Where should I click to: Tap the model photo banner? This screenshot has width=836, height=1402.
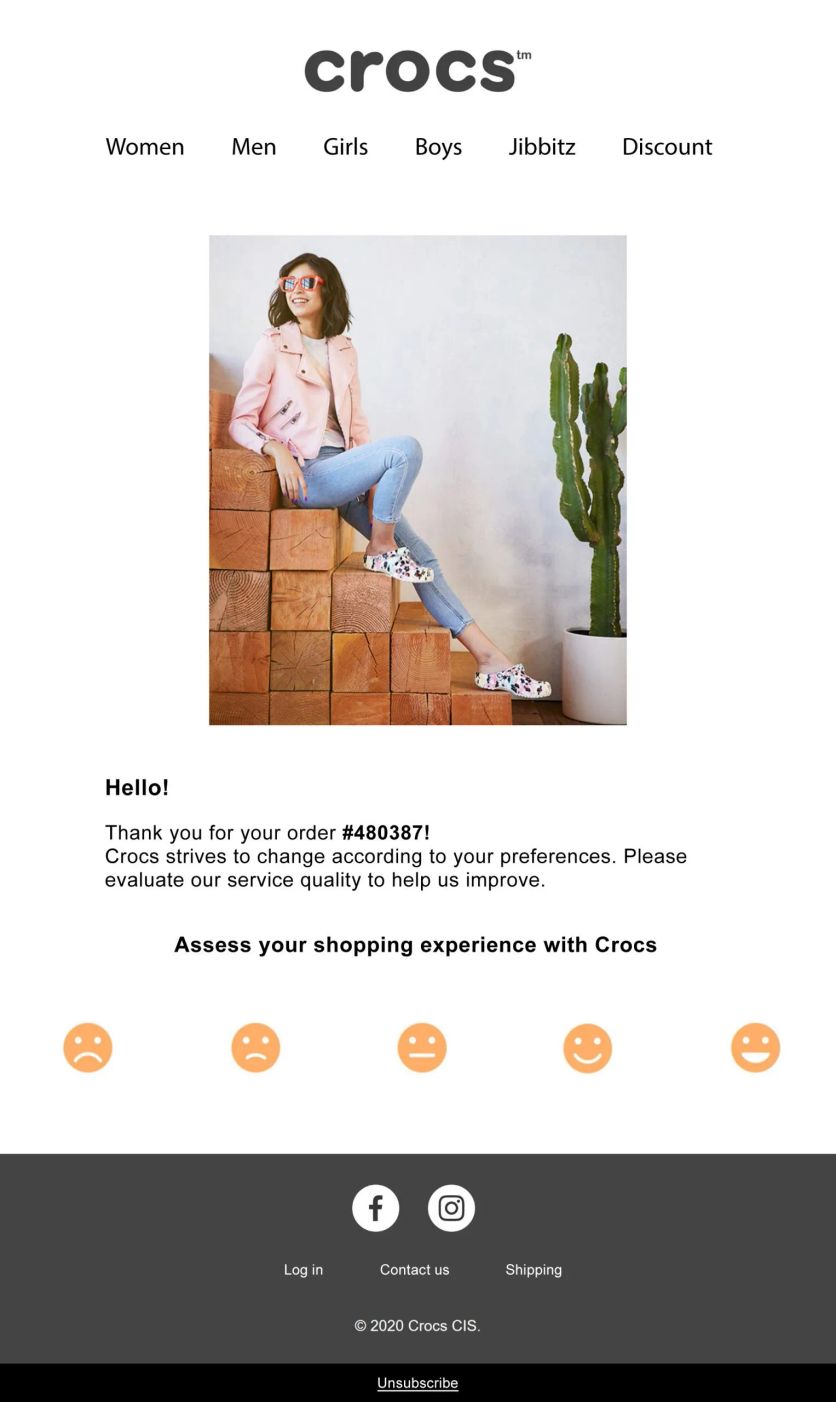tap(417, 480)
